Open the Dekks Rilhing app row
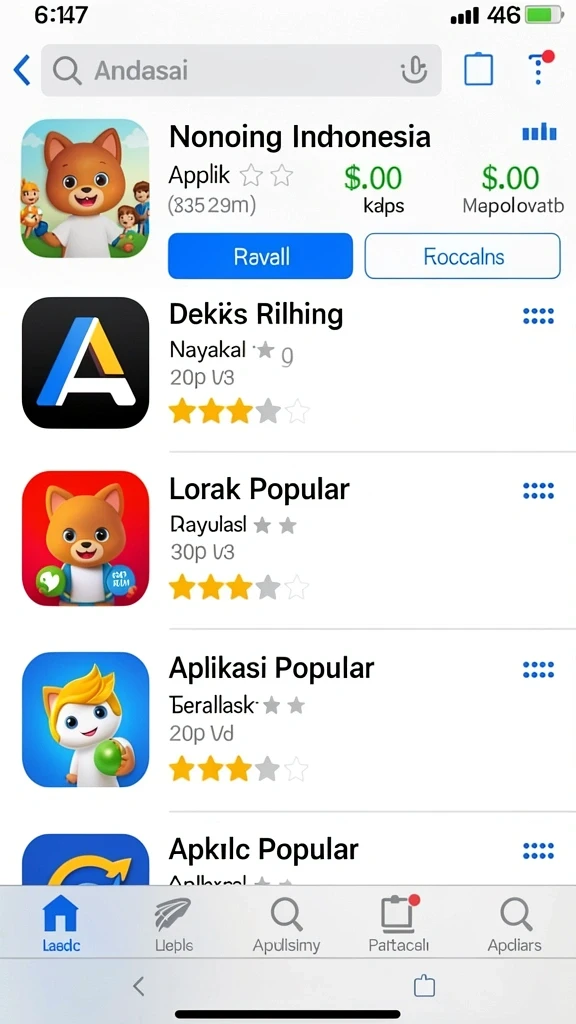This screenshot has height=1024, width=576. pyautogui.click(x=288, y=362)
